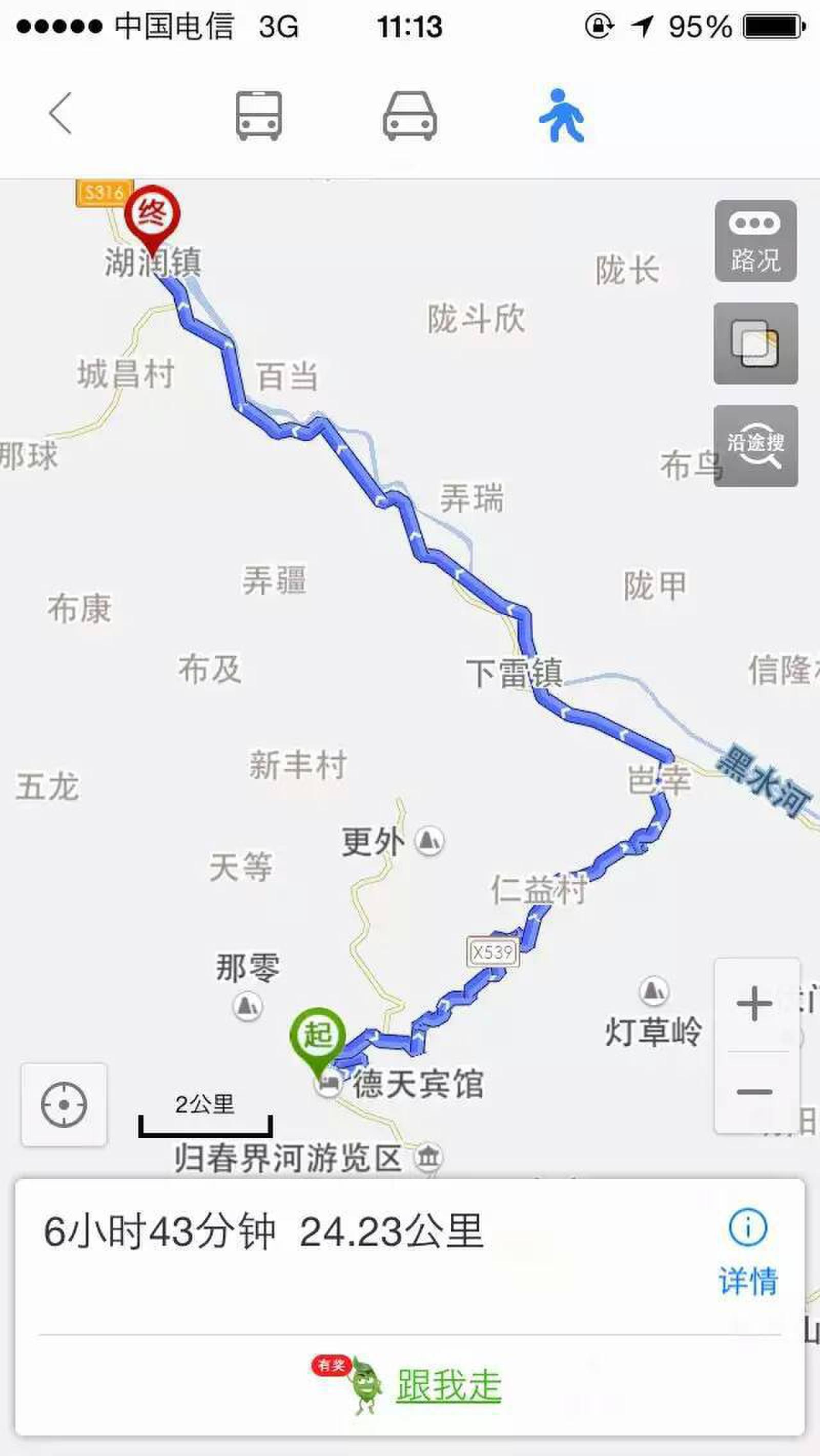Screen dimensions: 820x1456
Task: Switch to the driving route tab
Action: point(409,115)
